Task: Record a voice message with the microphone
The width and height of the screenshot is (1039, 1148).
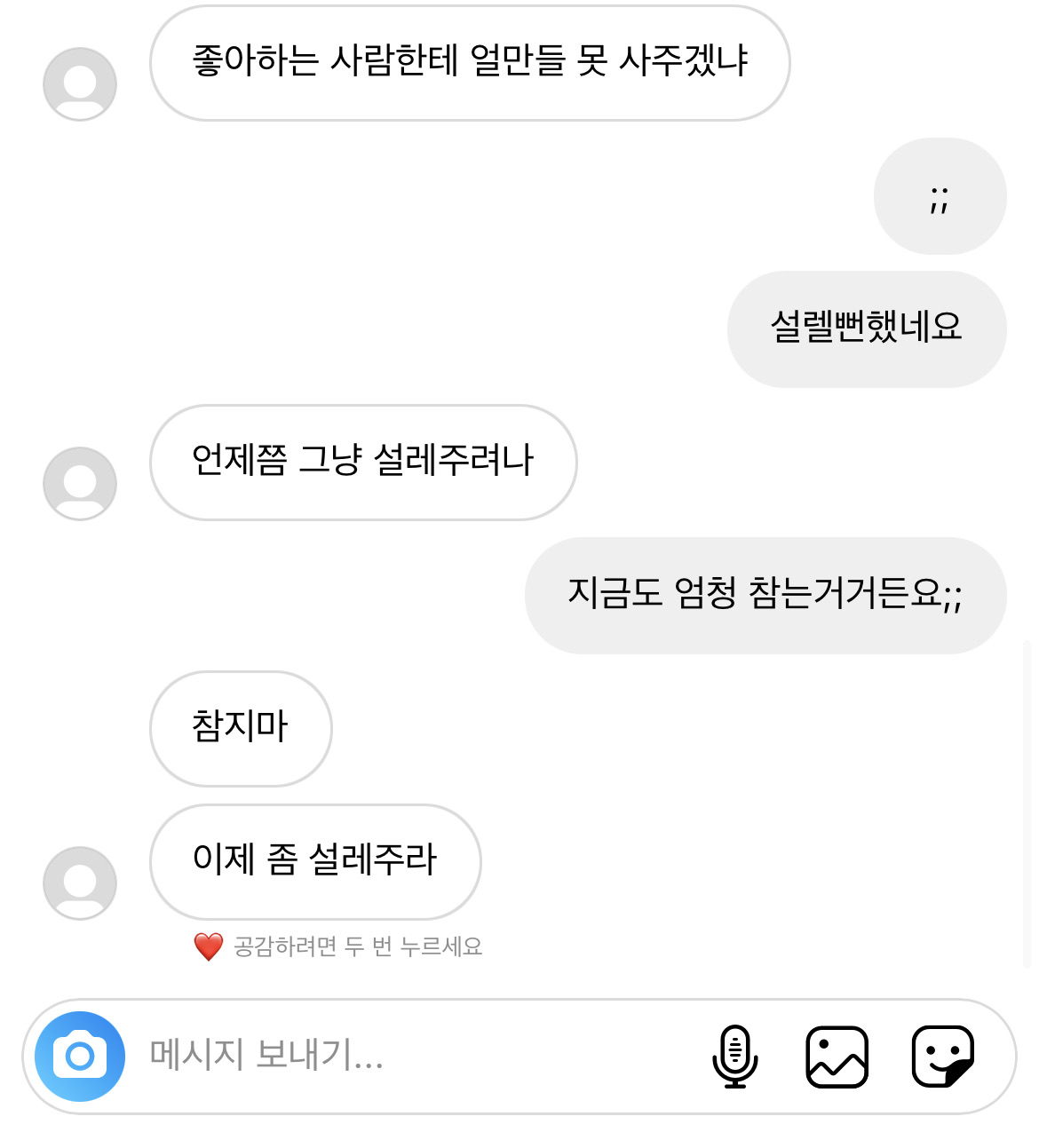Action: (x=735, y=1056)
